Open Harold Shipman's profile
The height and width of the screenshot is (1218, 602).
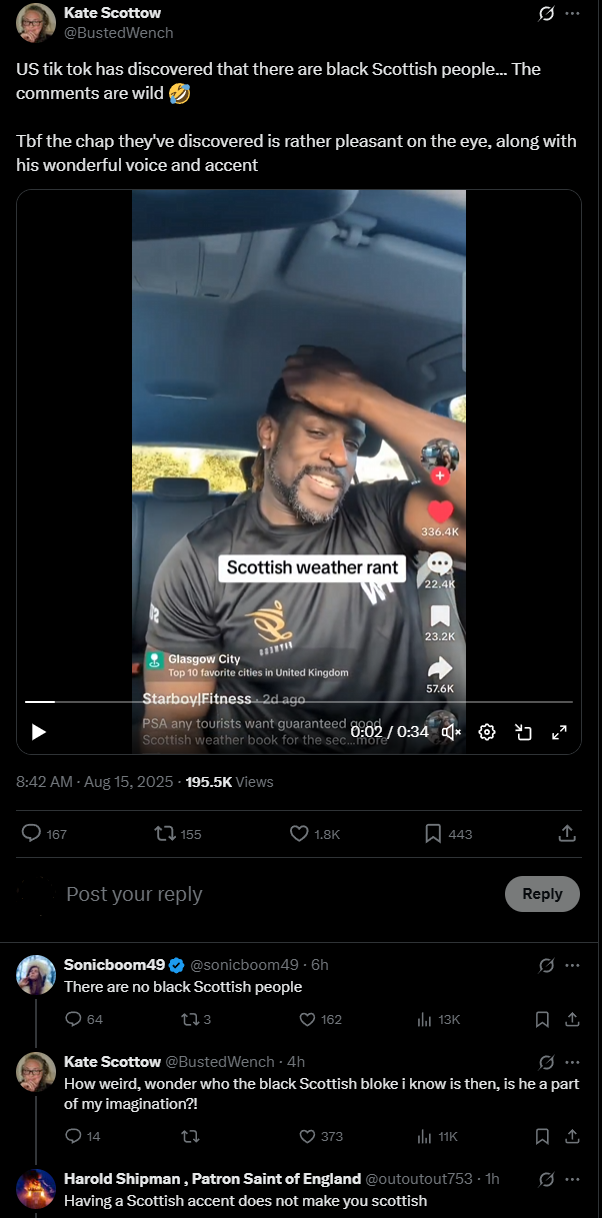tap(36, 1188)
